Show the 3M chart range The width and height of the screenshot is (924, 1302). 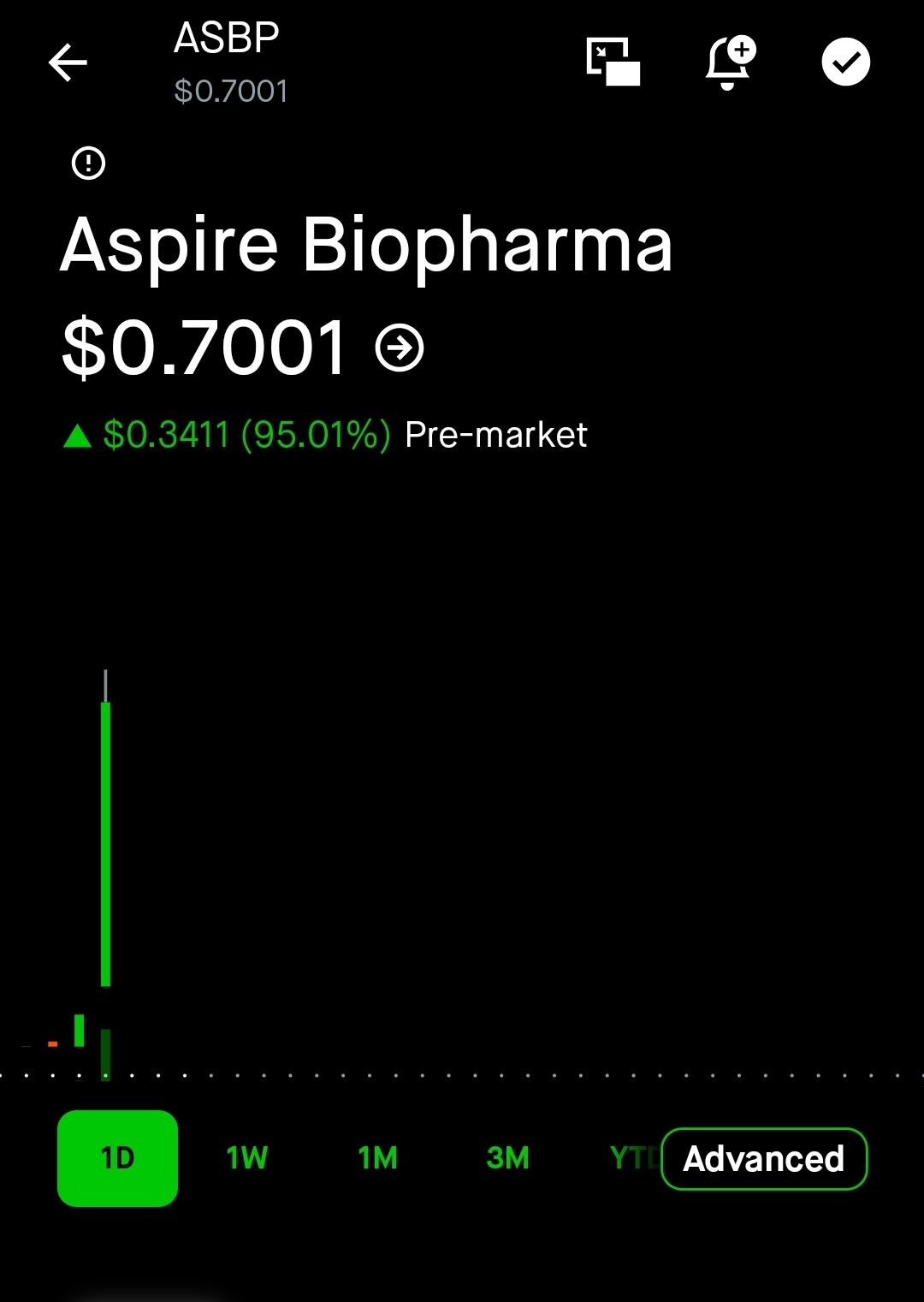coord(507,1158)
